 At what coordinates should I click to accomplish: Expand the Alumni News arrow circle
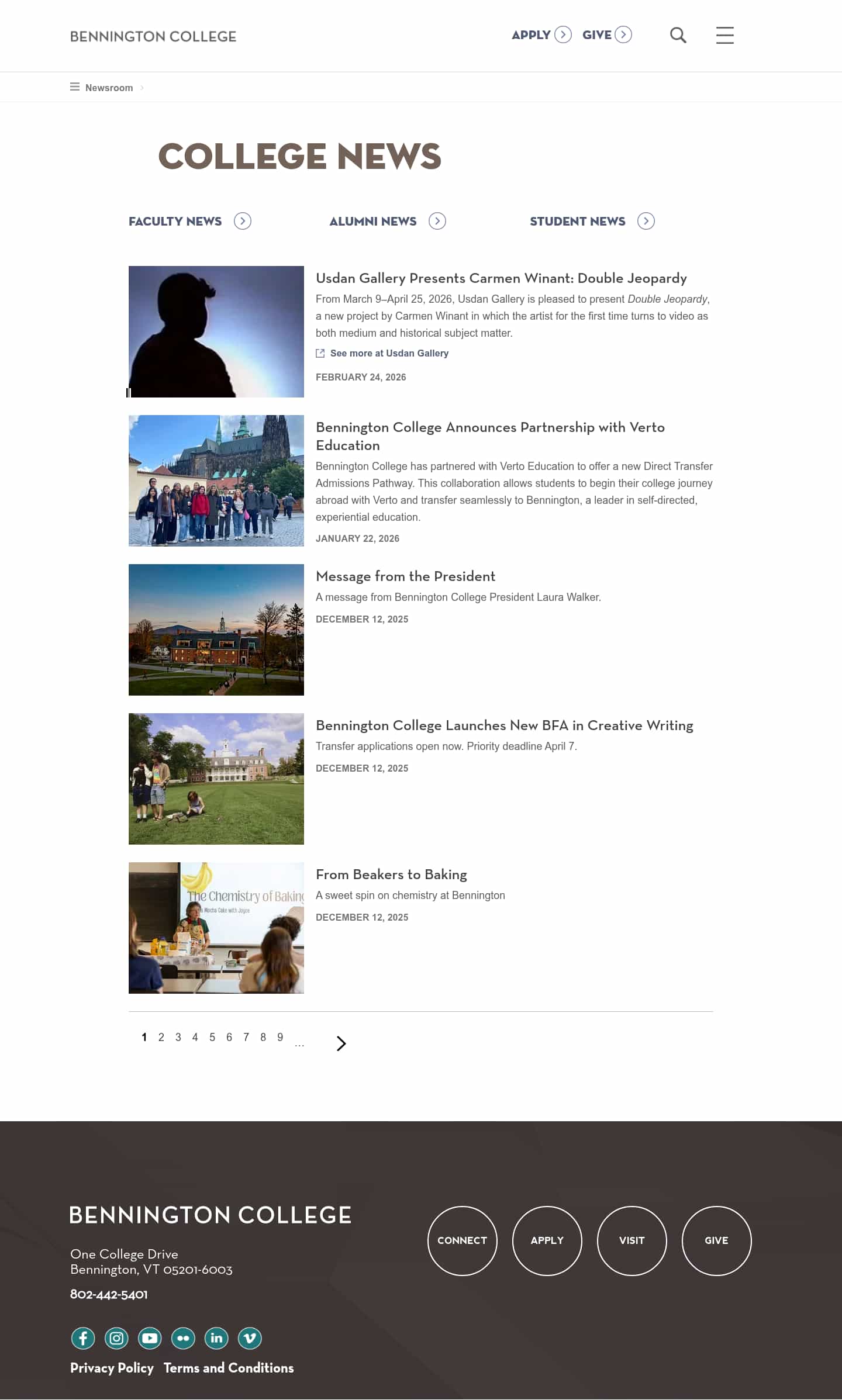[437, 221]
